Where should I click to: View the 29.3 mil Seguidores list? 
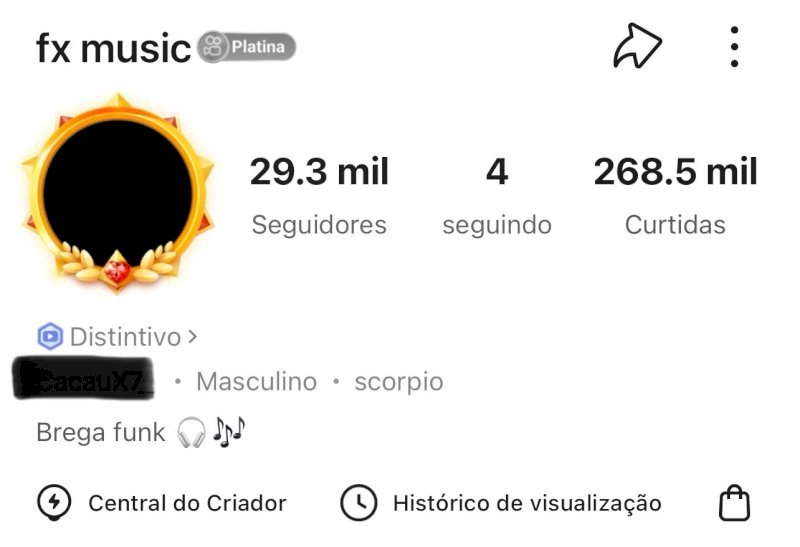319,196
